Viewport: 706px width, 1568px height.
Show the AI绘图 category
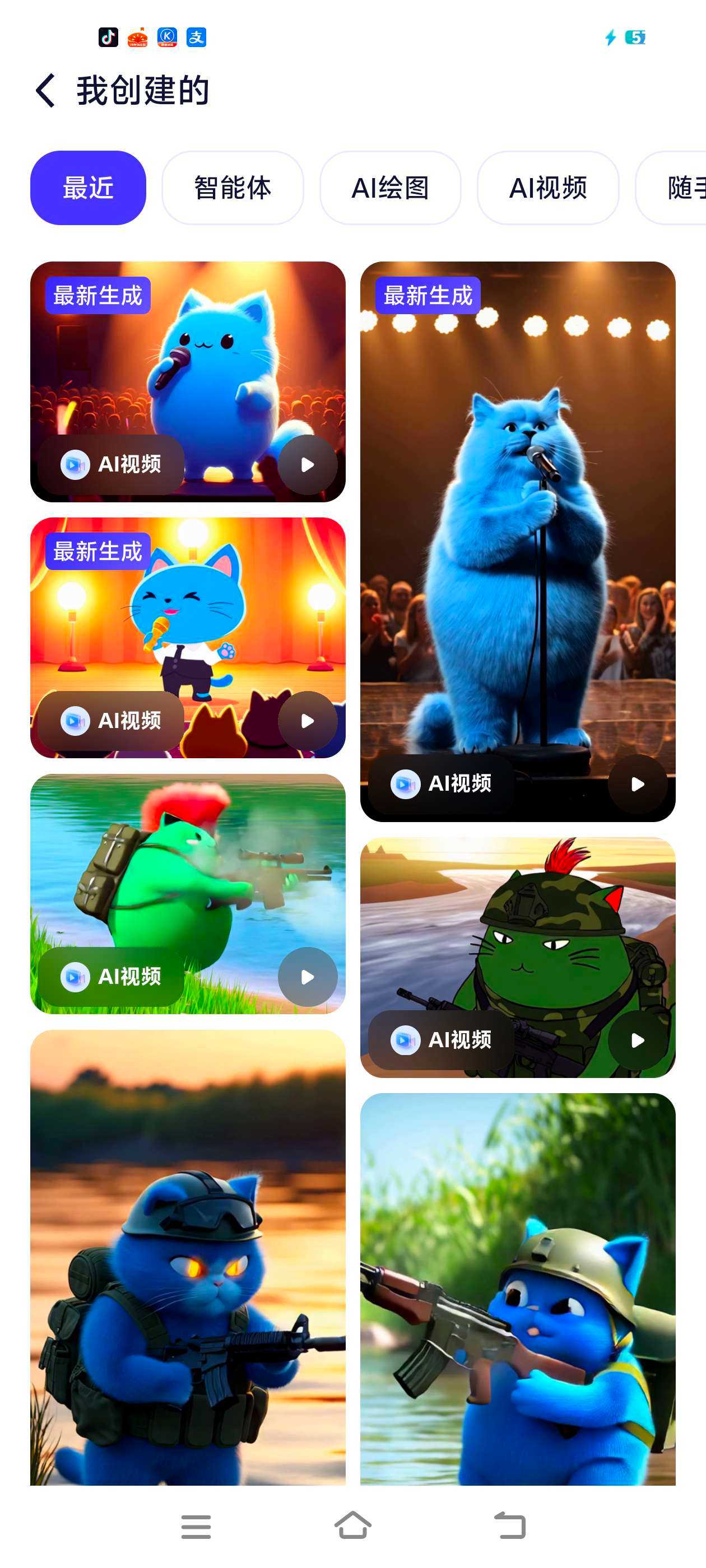coord(390,188)
